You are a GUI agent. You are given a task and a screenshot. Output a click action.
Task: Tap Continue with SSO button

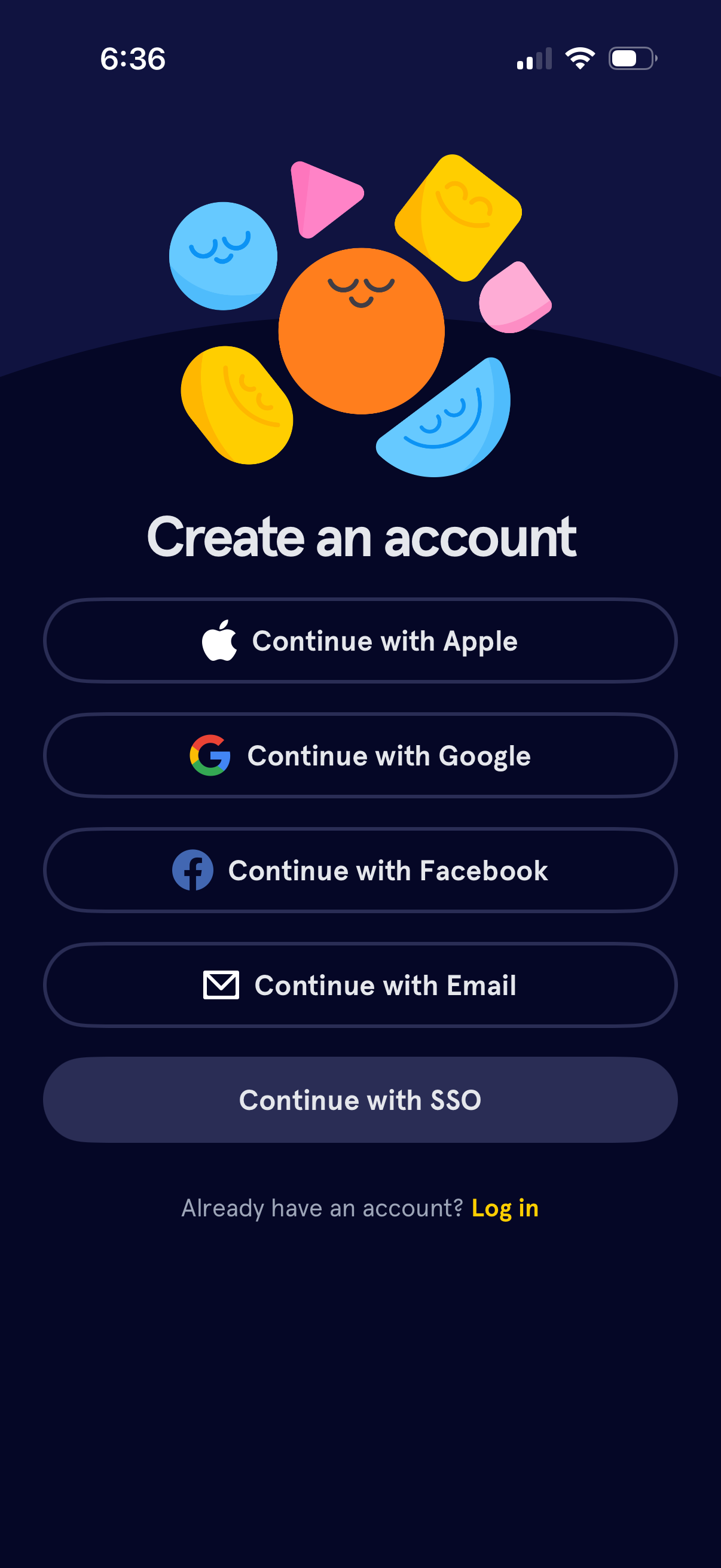pyautogui.click(x=360, y=1100)
